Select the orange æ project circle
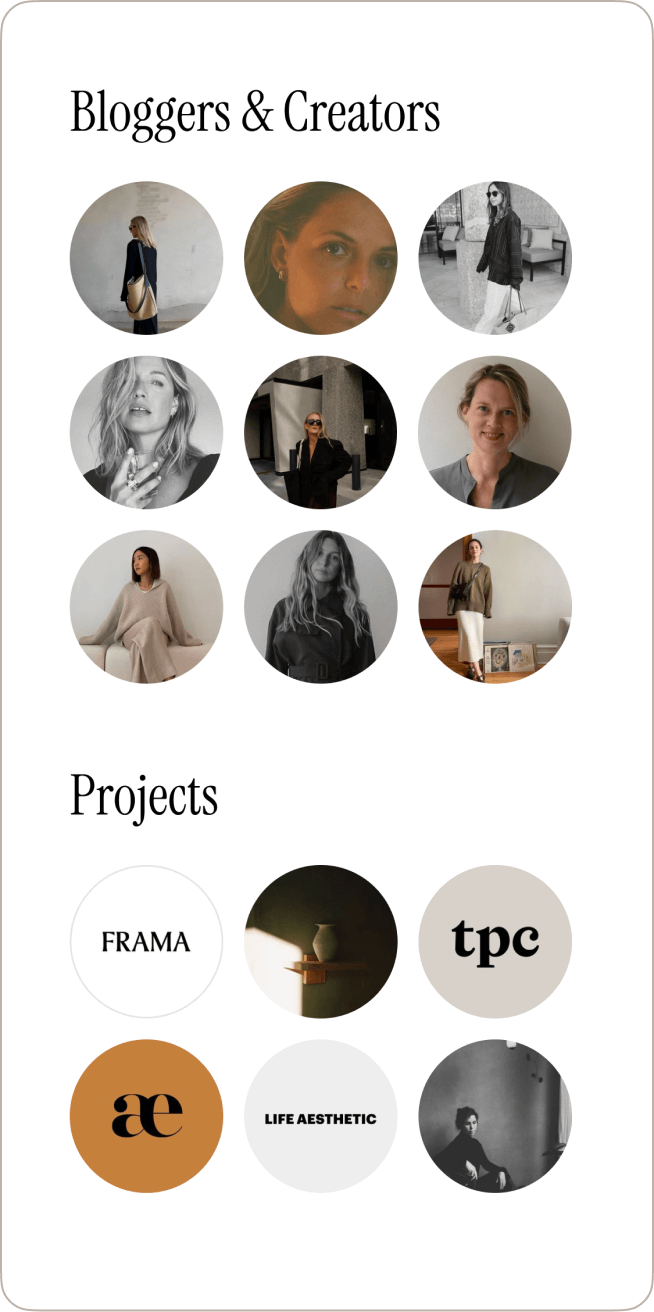Screen dimensions: 654x1312 tap(146, 1115)
